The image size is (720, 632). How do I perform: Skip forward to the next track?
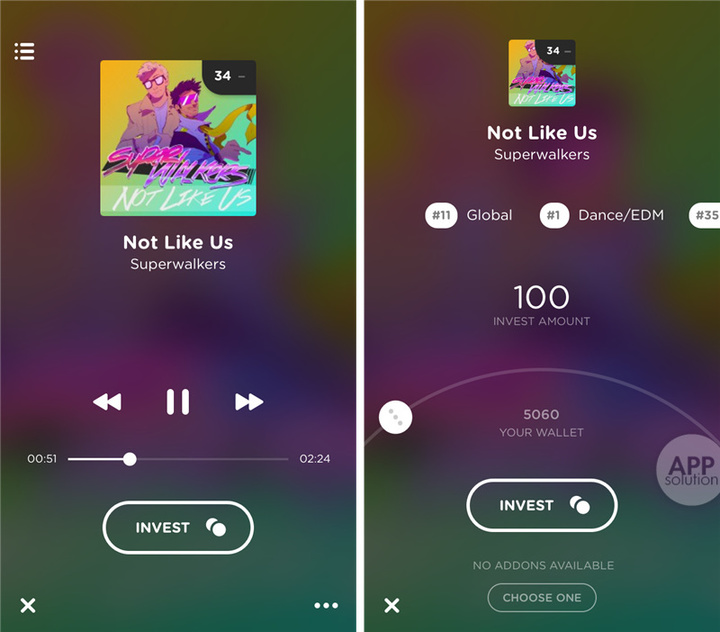(249, 402)
